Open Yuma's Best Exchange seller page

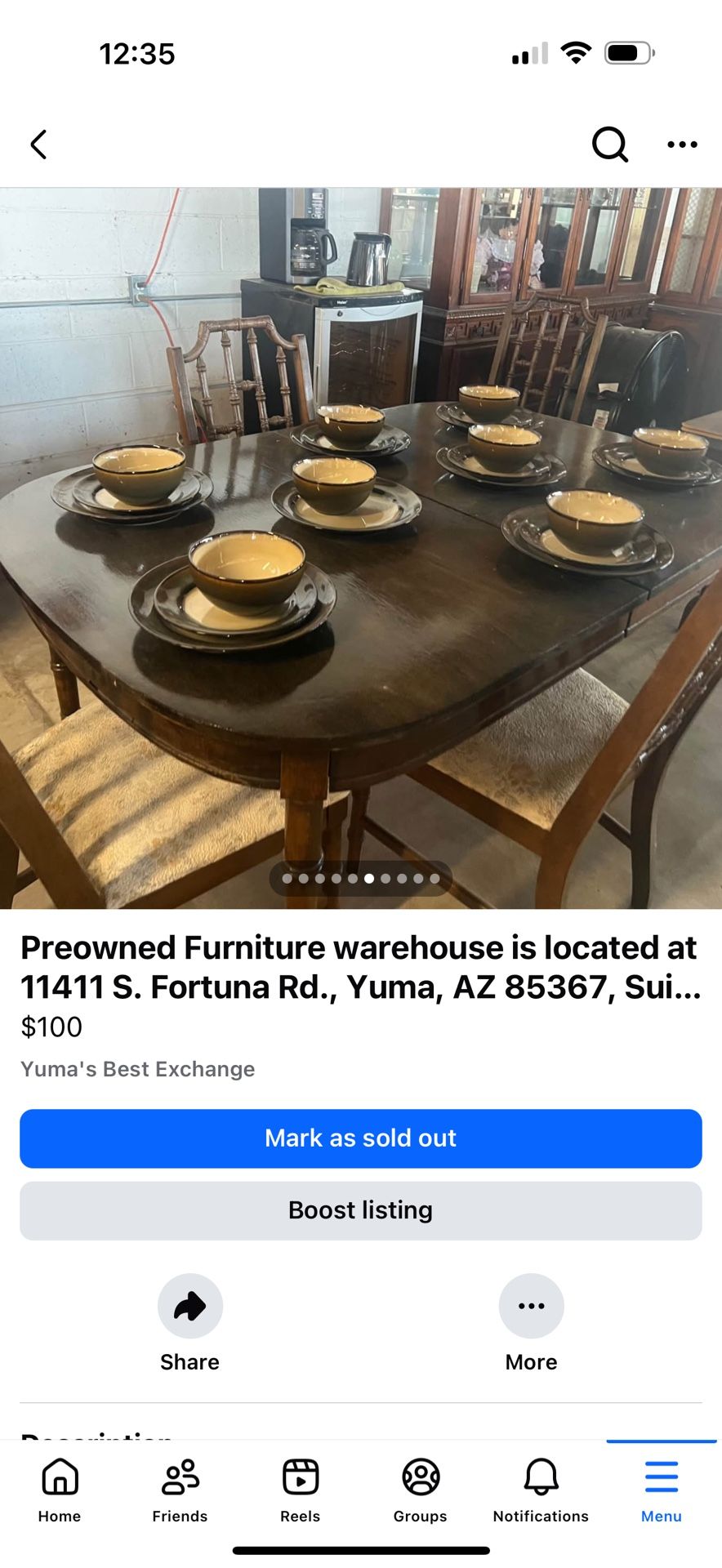(x=137, y=1068)
